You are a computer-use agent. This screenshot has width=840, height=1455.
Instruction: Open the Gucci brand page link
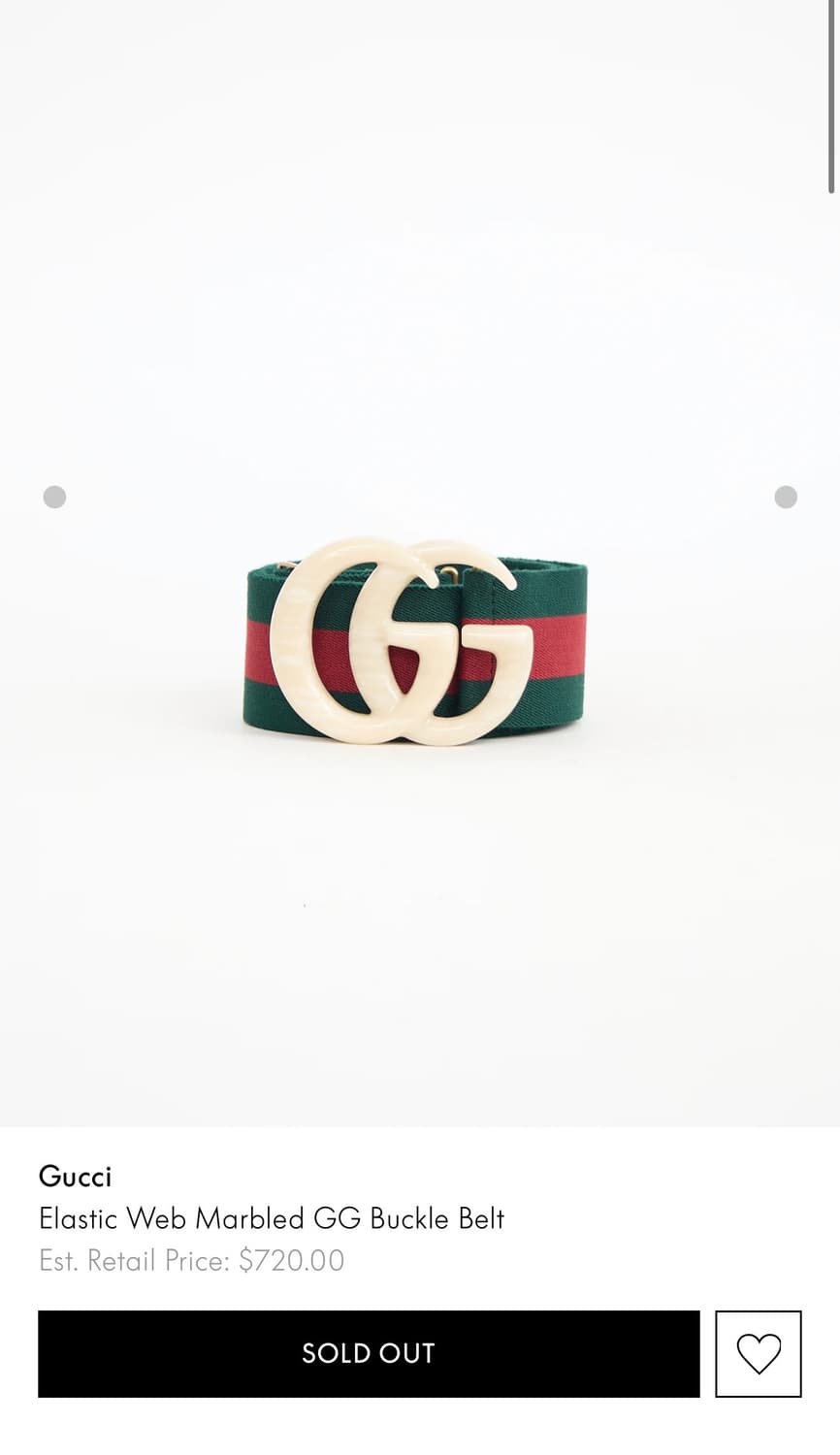(x=75, y=1177)
